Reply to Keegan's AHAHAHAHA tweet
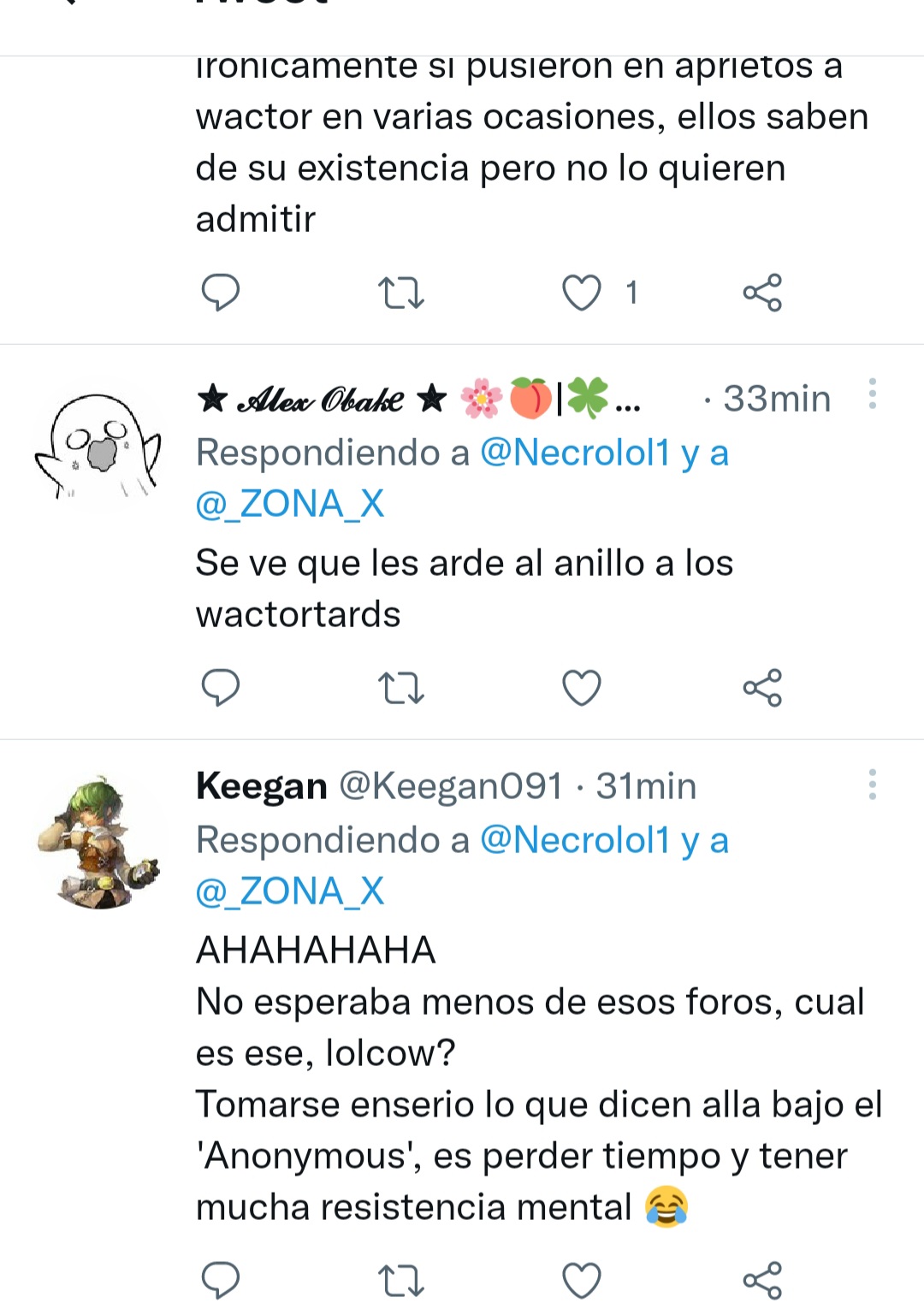924x1315 pixels. (x=220, y=1280)
